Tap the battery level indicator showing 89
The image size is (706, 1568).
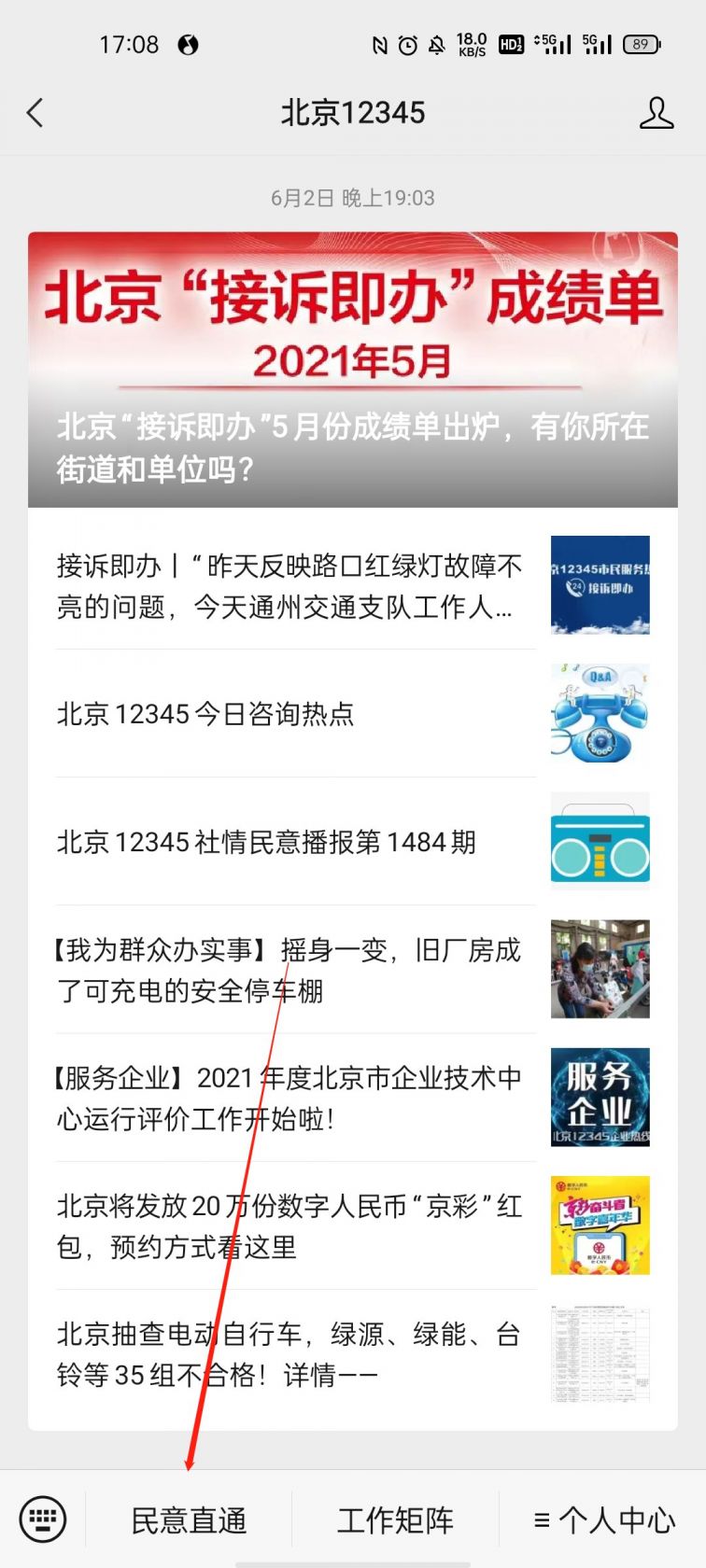pos(642,43)
